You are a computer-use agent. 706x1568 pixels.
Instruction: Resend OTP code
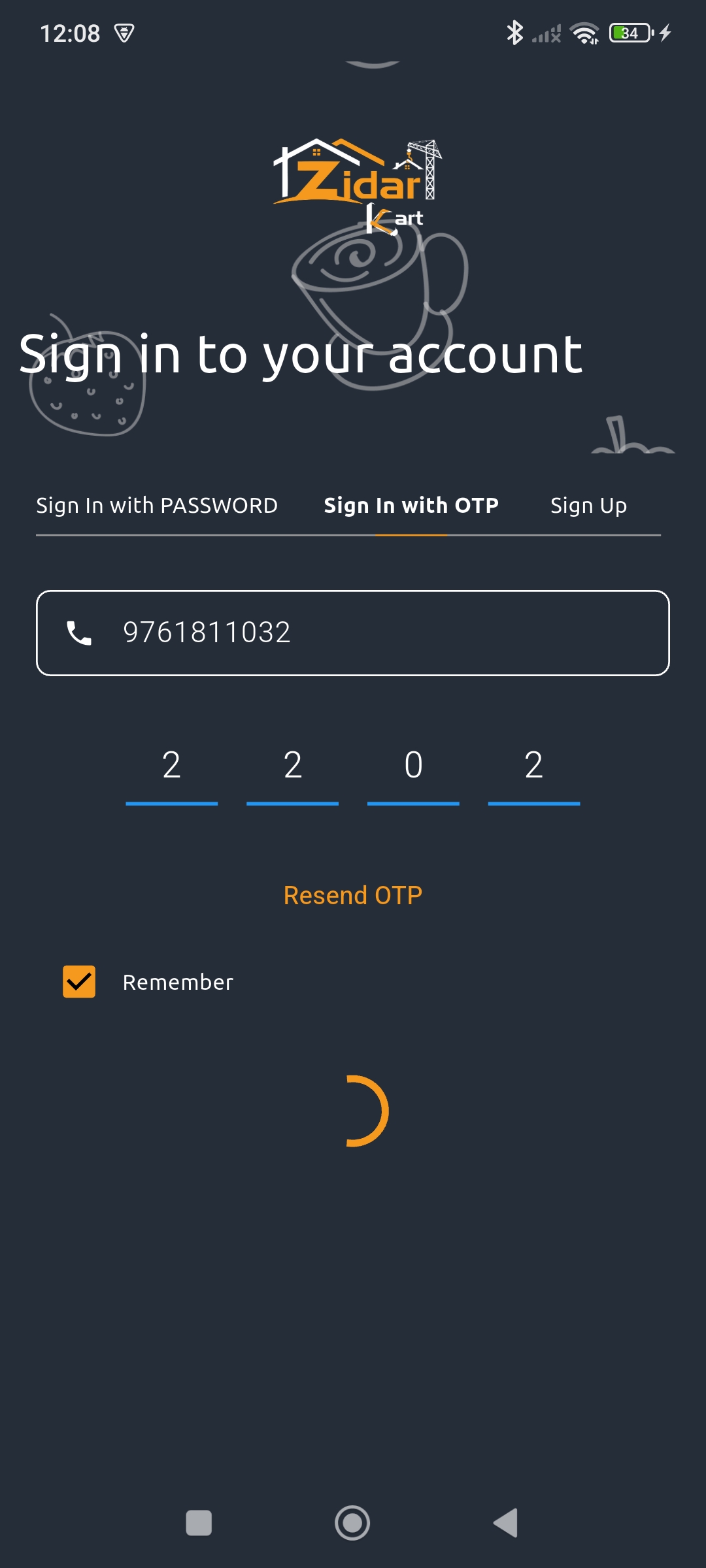click(353, 895)
